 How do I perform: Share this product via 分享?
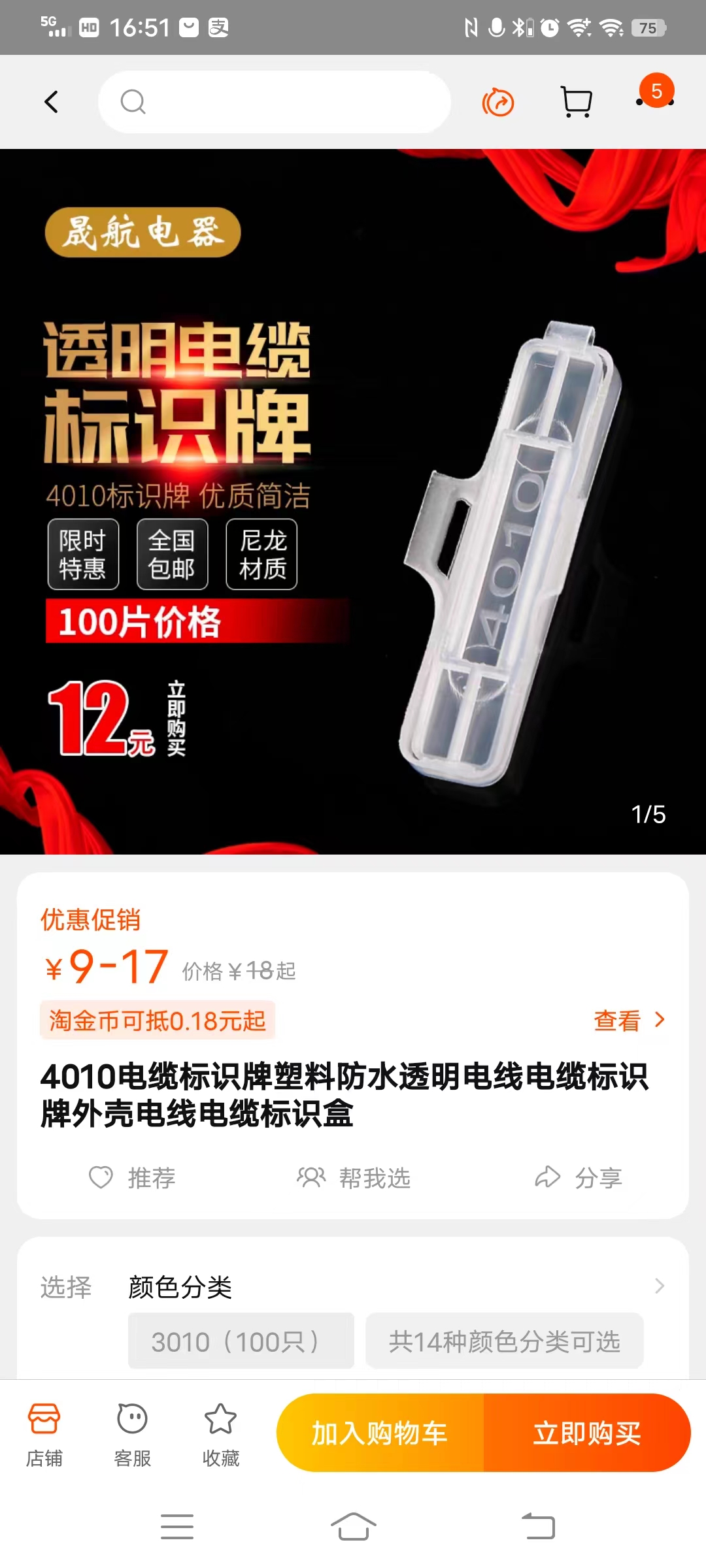tap(579, 1178)
